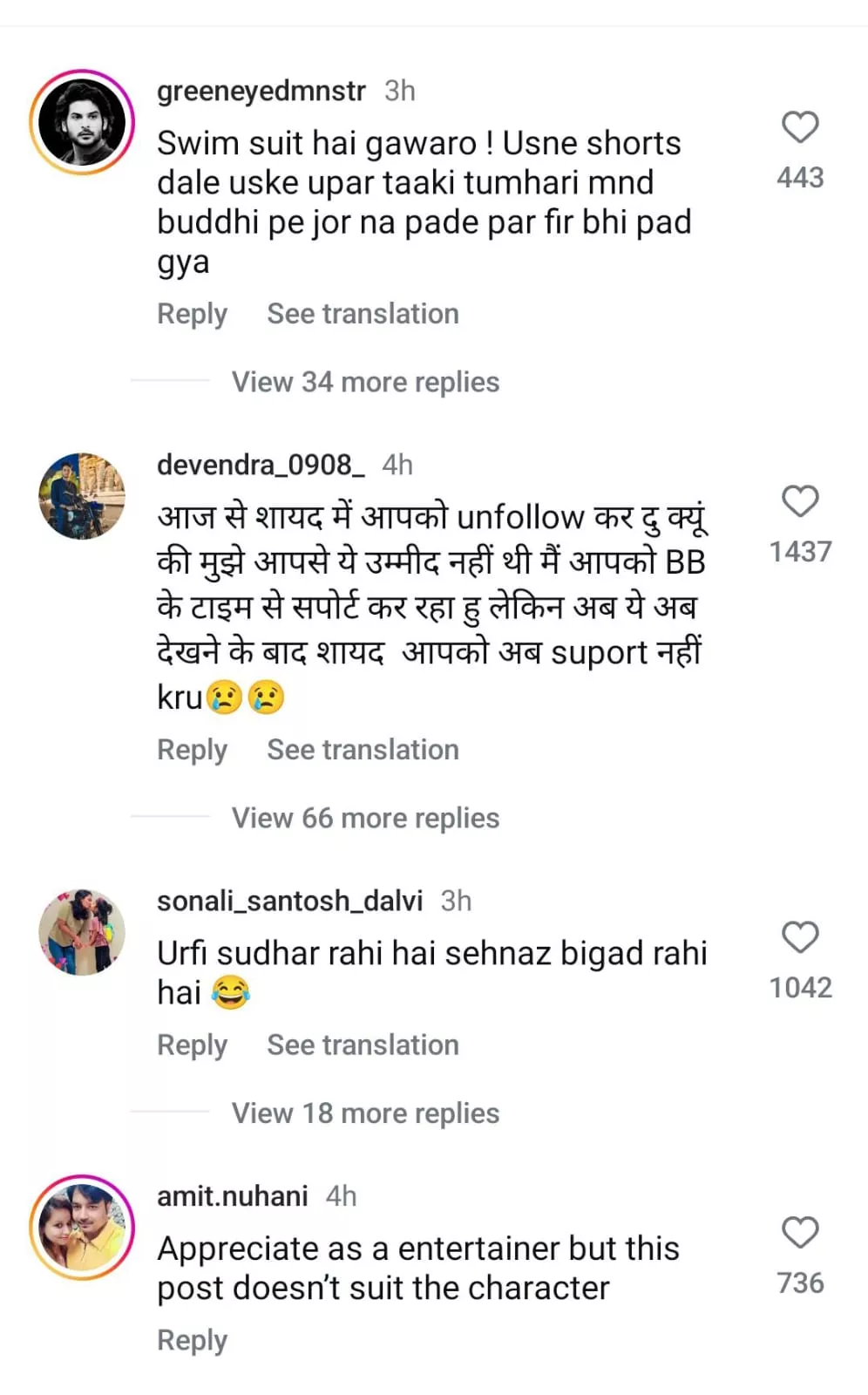Open greeneyedmnstr's profile picture
This screenshot has height=1395, width=868.
click(x=82, y=122)
